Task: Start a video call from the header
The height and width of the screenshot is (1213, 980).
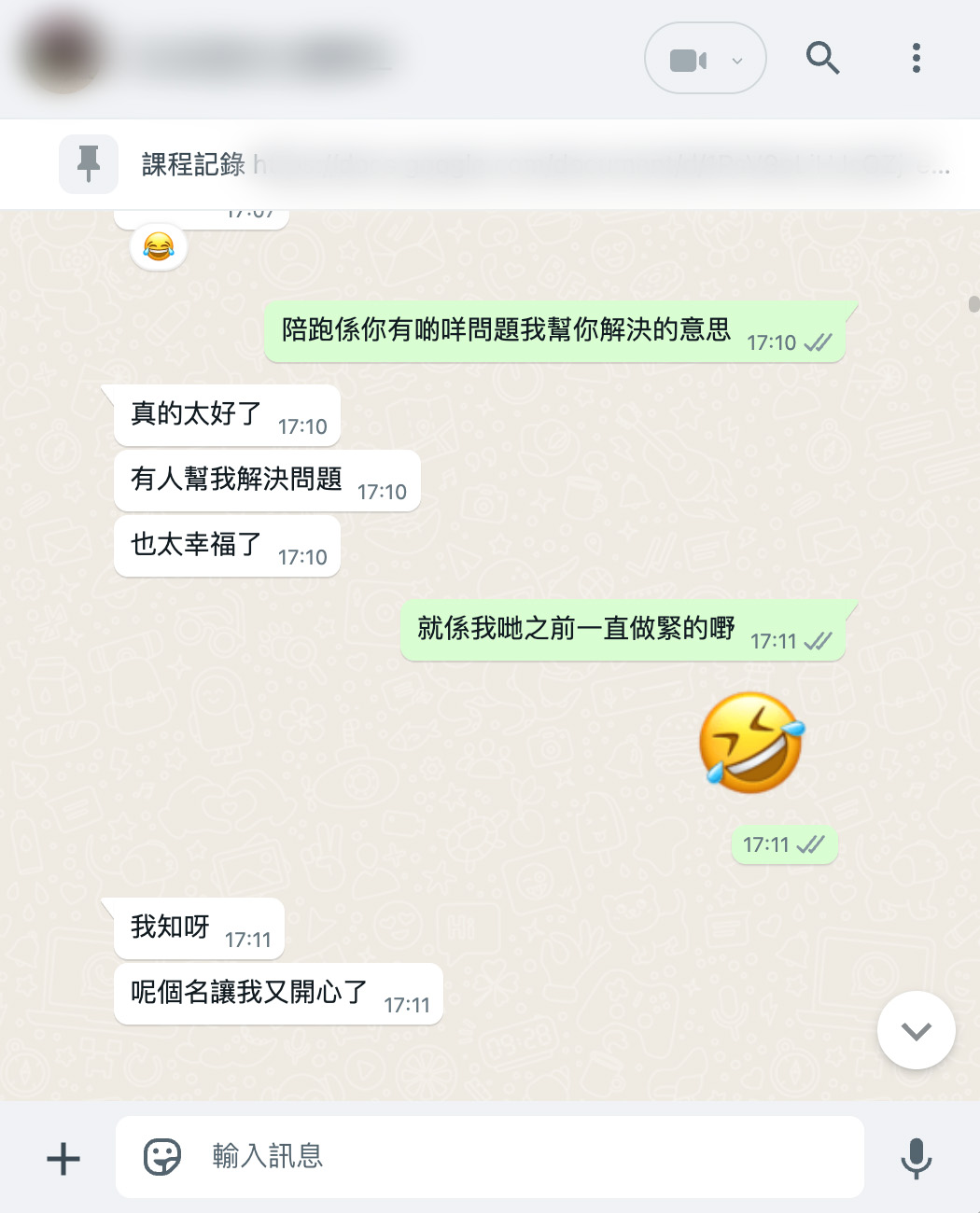Action: coord(690,60)
